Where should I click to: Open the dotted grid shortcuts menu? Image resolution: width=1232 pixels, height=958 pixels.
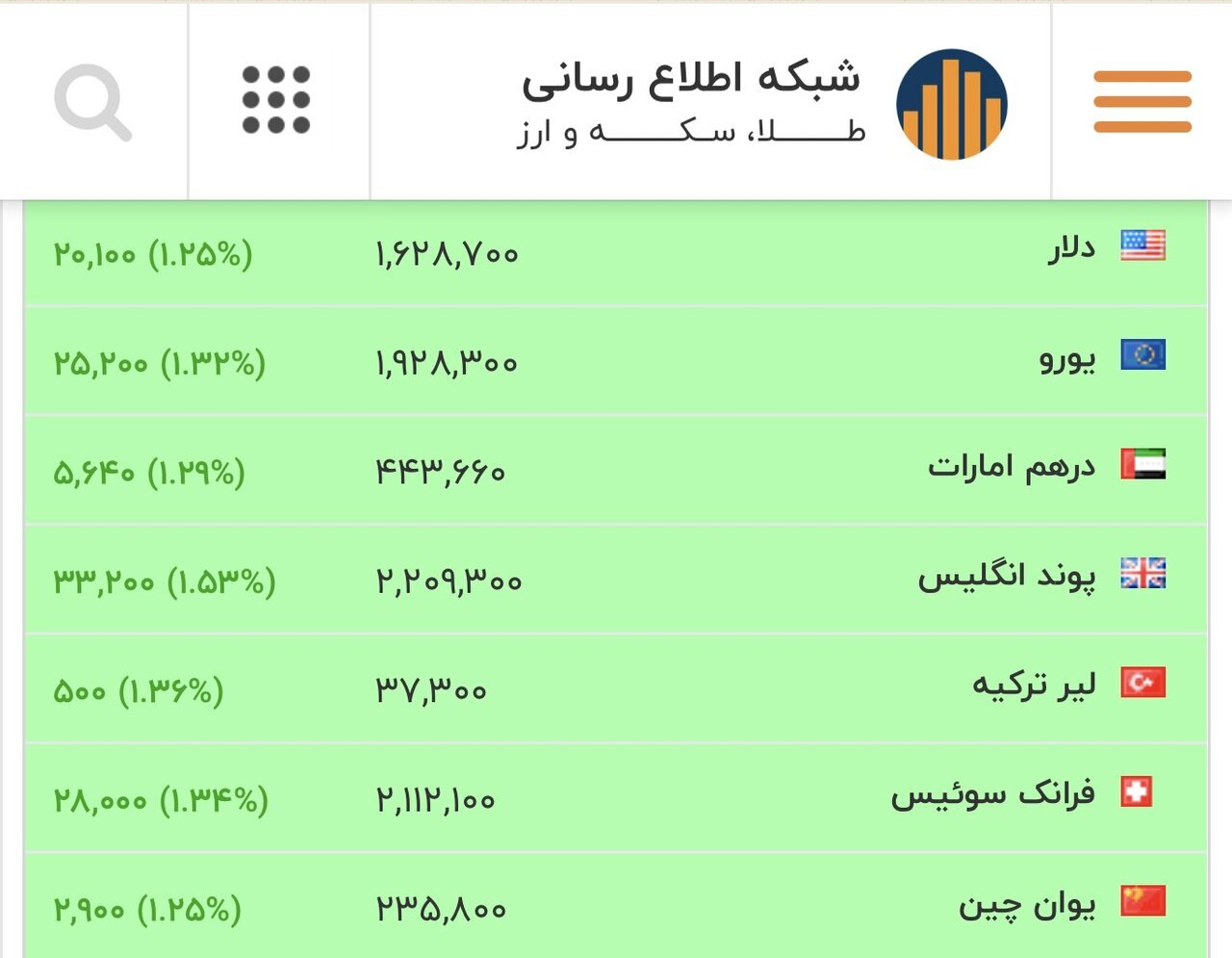276,99
